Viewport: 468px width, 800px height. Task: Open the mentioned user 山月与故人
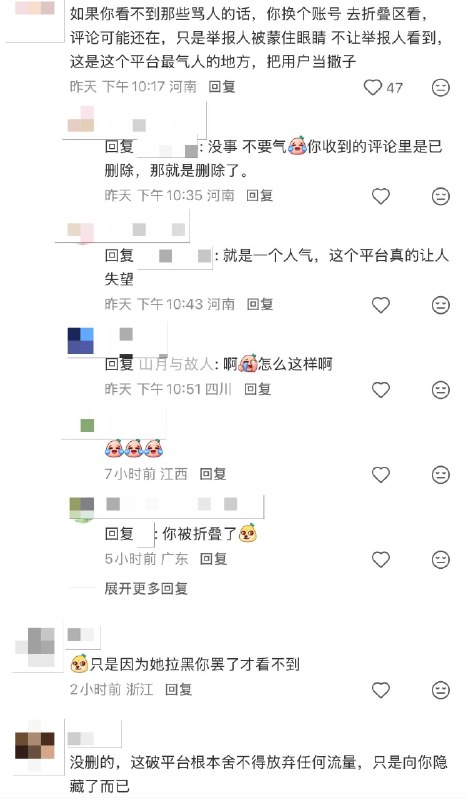click(176, 364)
